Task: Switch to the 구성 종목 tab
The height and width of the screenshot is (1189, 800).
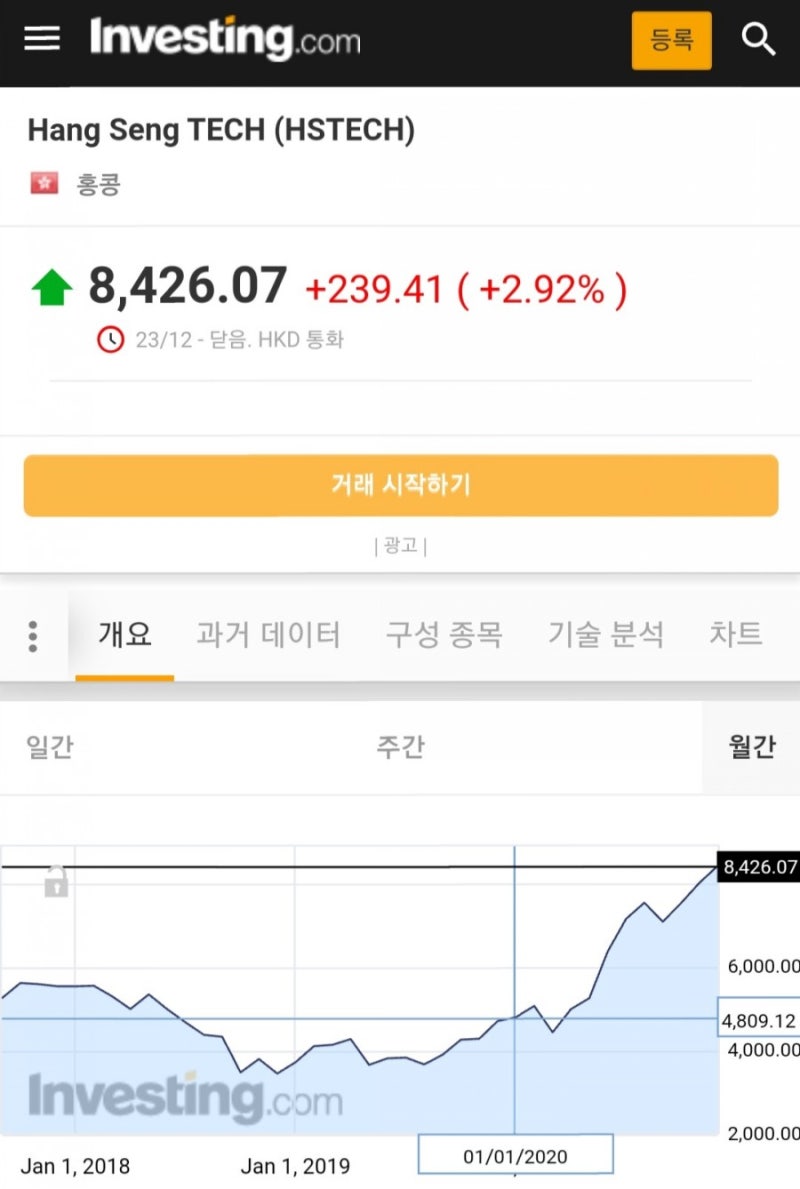Action: point(446,634)
